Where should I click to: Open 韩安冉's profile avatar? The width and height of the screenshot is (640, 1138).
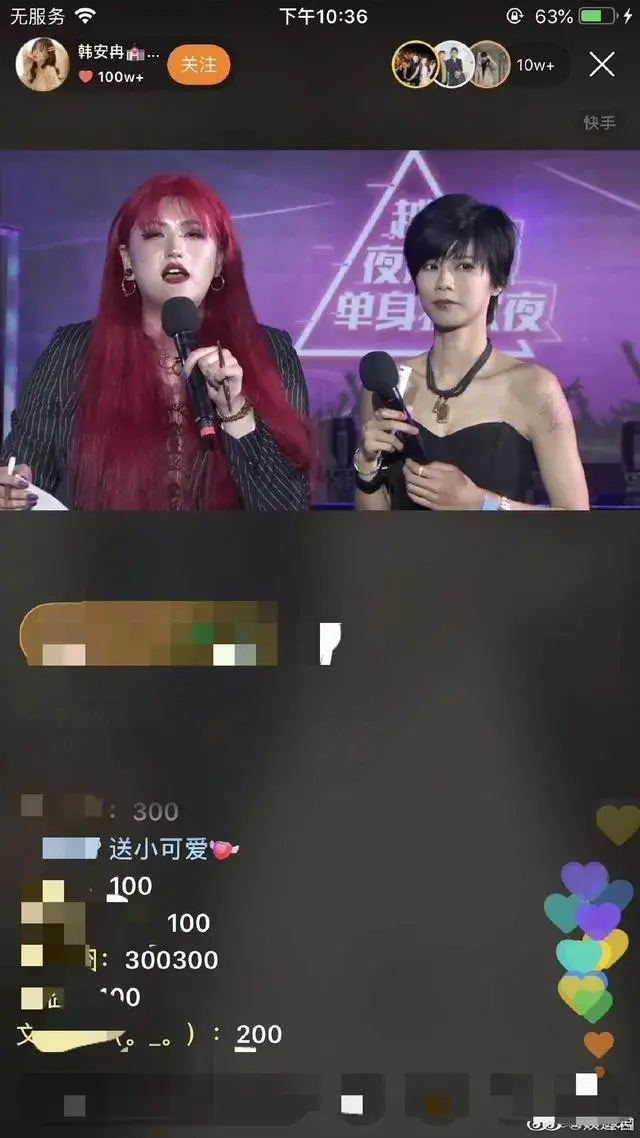43,65
